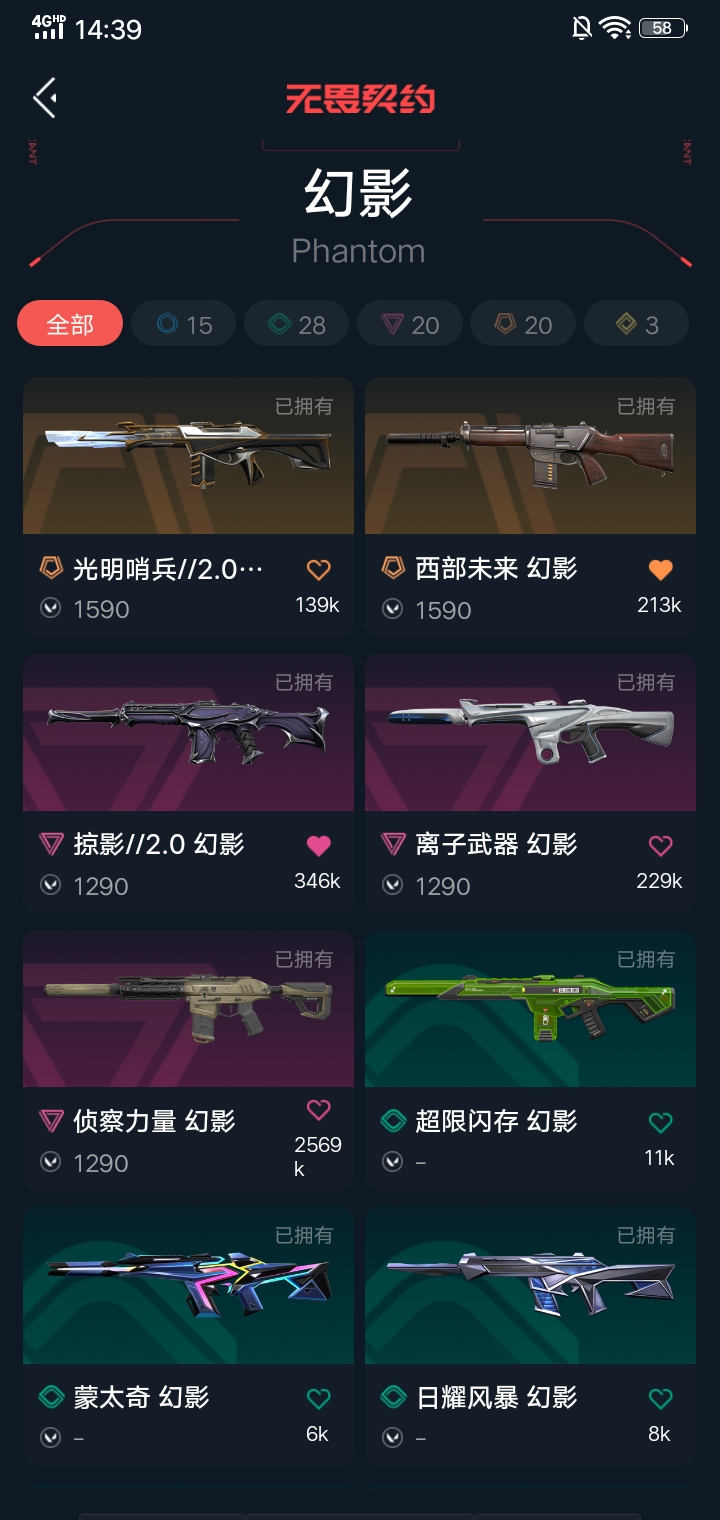The width and height of the screenshot is (720, 1520).
Task: Open the 侦察力量 幻影 skin card
Action: click(188, 1059)
